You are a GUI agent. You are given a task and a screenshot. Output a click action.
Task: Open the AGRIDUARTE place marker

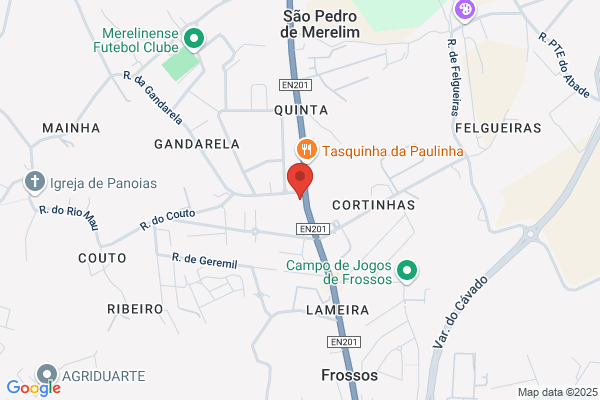click(47, 375)
